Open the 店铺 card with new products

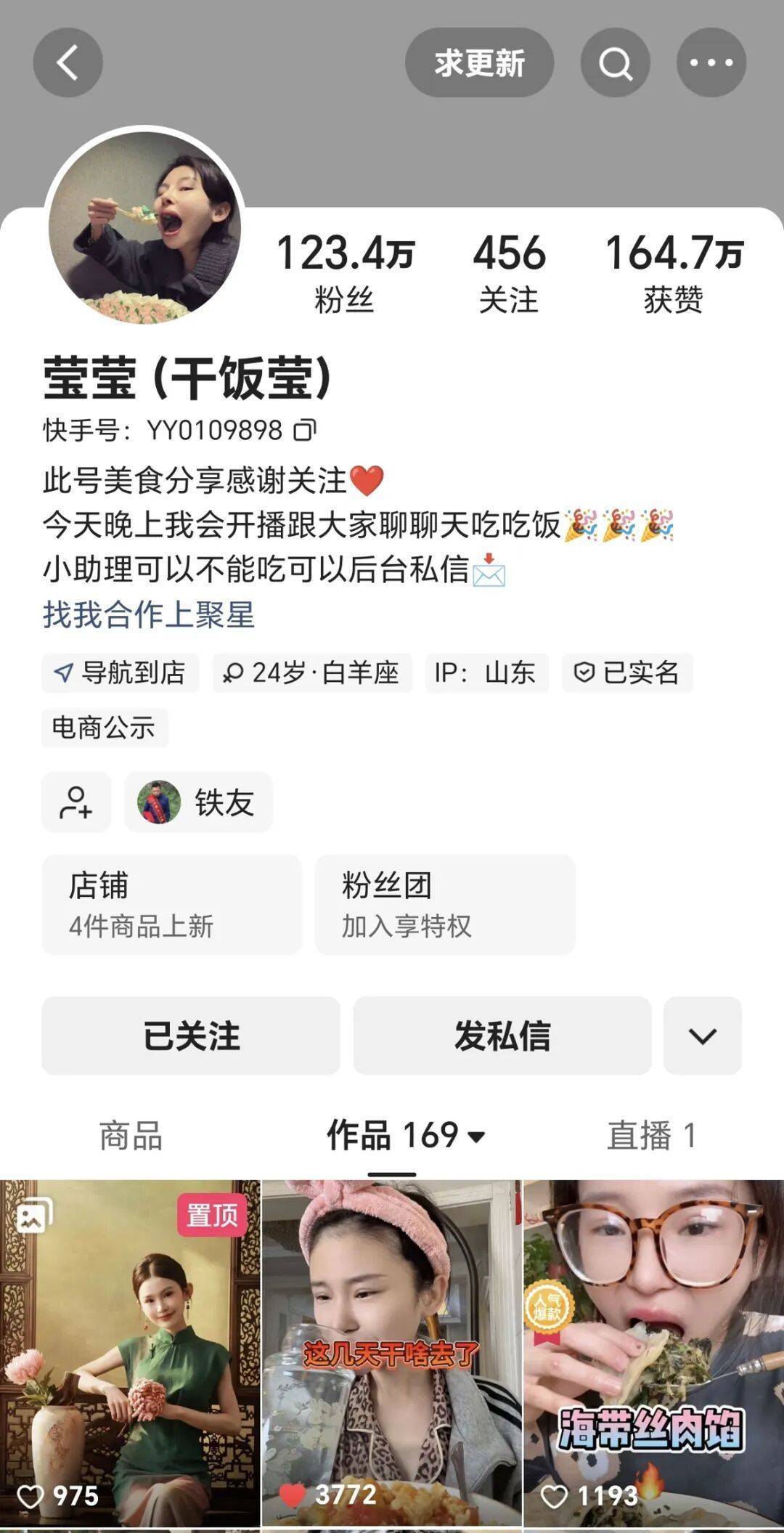(x=171, y=905)
